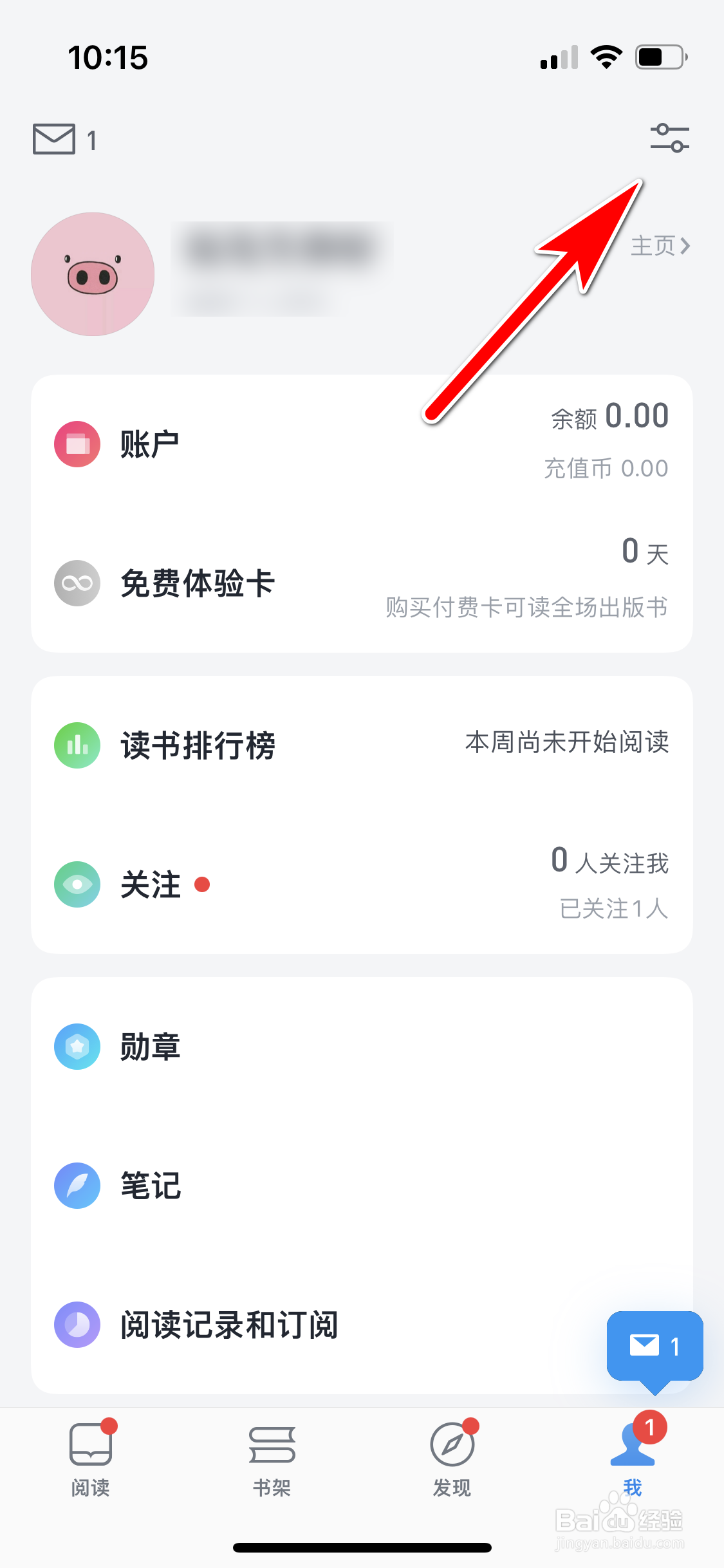Open the 账户 account icon
This screenshot has height=1568, width=724.
point(77,444)
